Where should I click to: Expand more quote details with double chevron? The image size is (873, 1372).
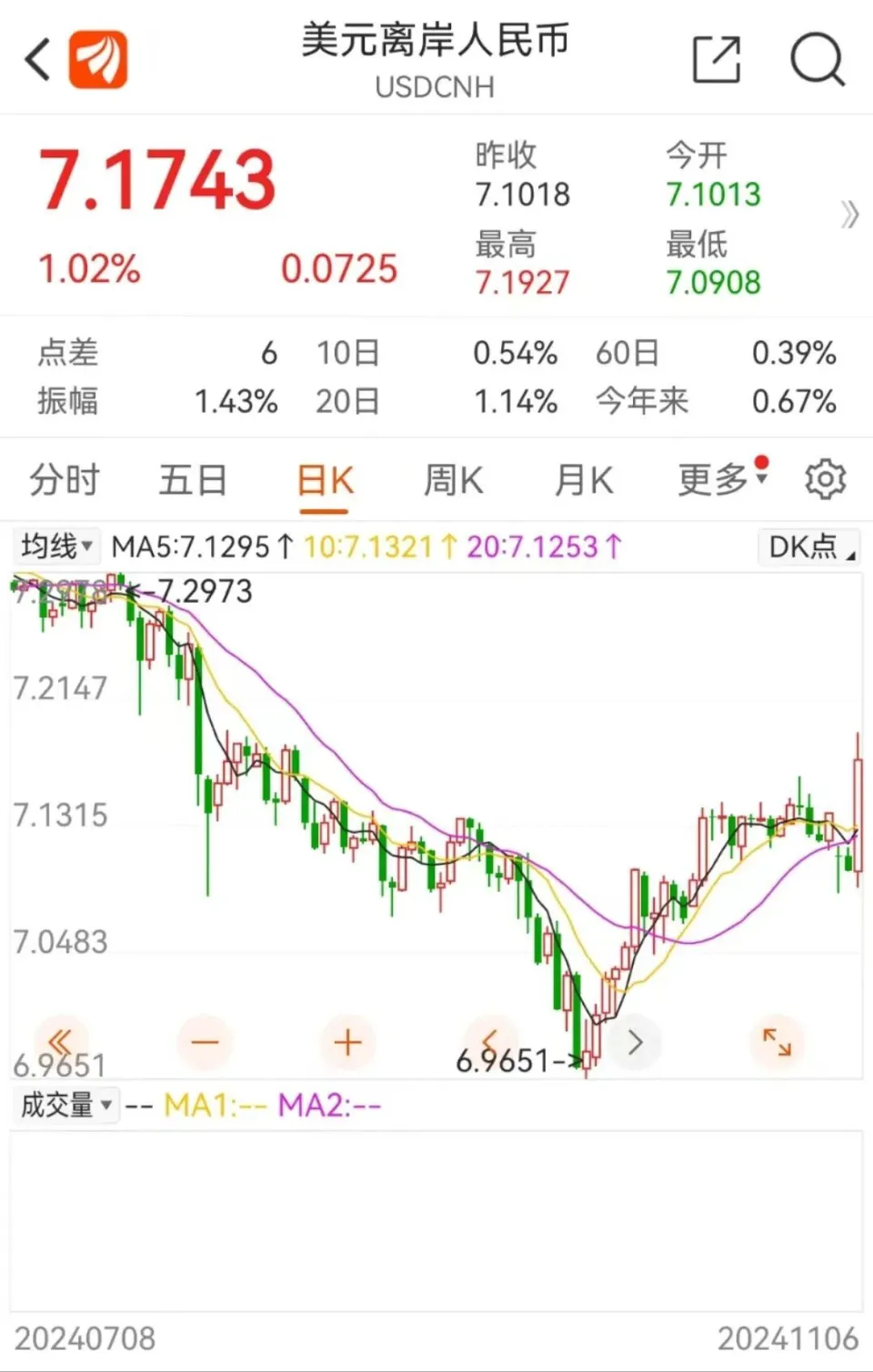(849, 215)
